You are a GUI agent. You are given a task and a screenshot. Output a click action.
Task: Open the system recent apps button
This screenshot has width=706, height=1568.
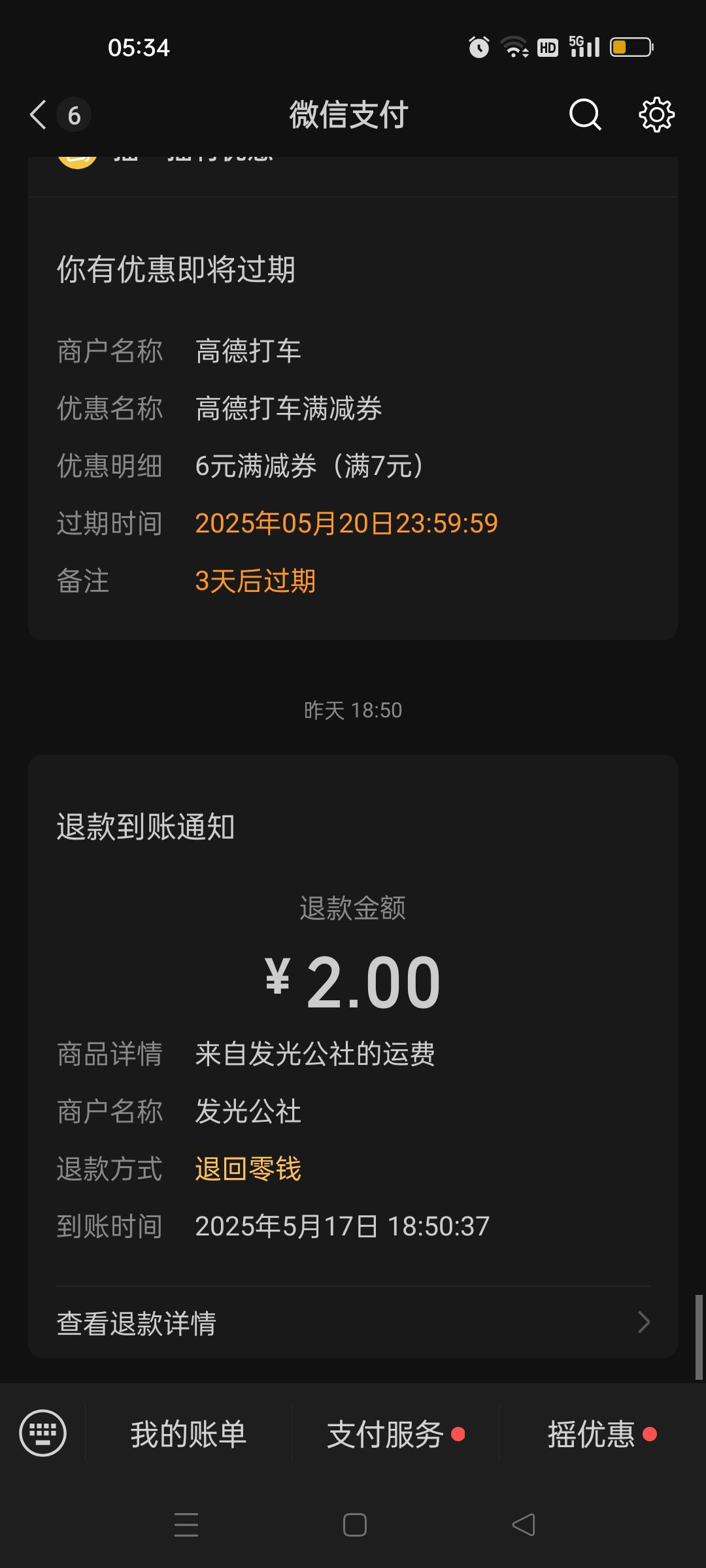[x=186, y=1525]
